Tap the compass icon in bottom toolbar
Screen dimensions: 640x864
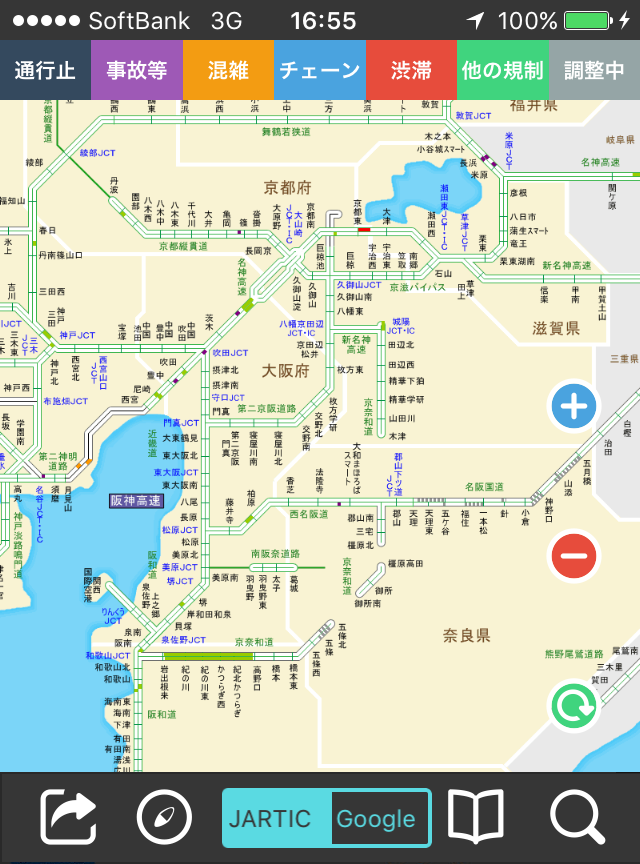click(156, 818)
